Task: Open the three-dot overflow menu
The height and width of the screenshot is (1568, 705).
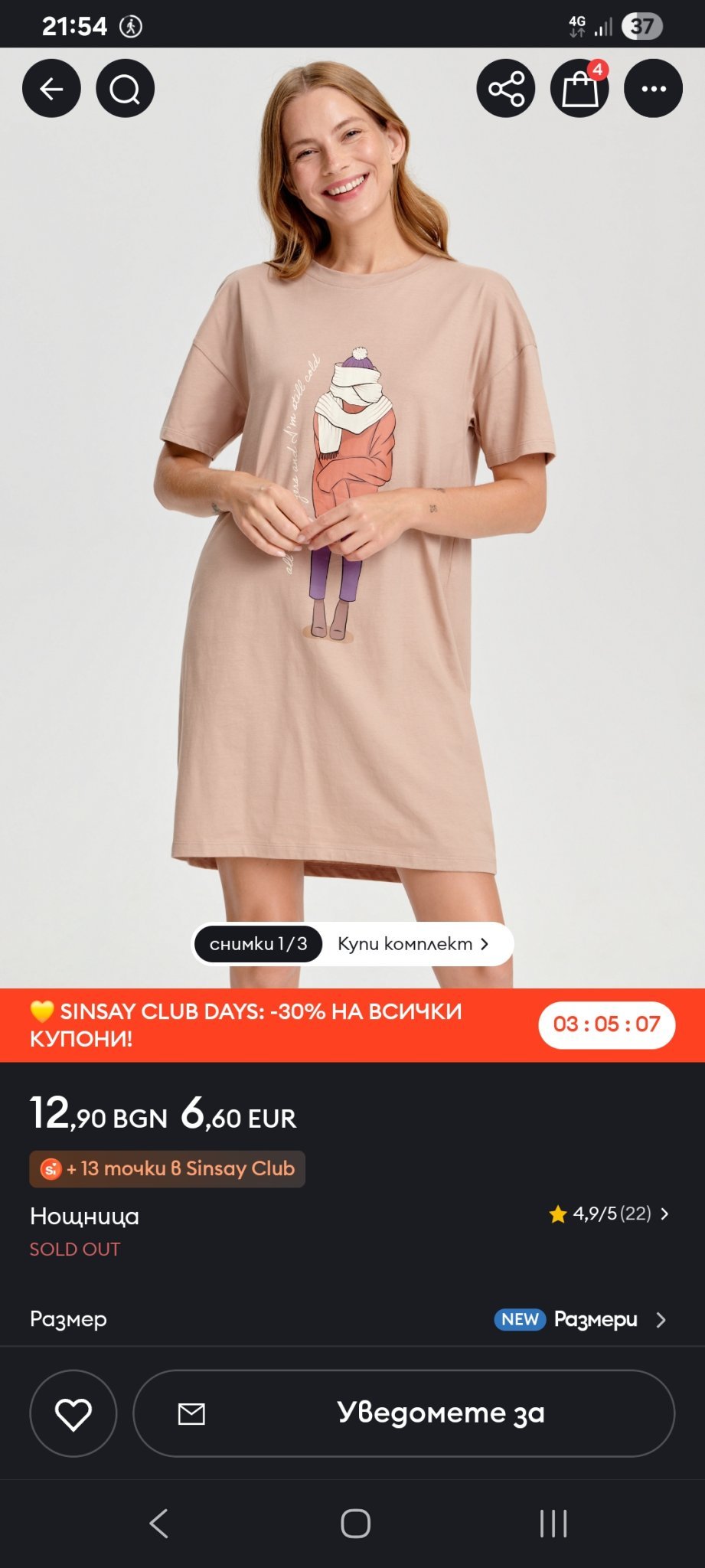Action: tap(653, 89)
